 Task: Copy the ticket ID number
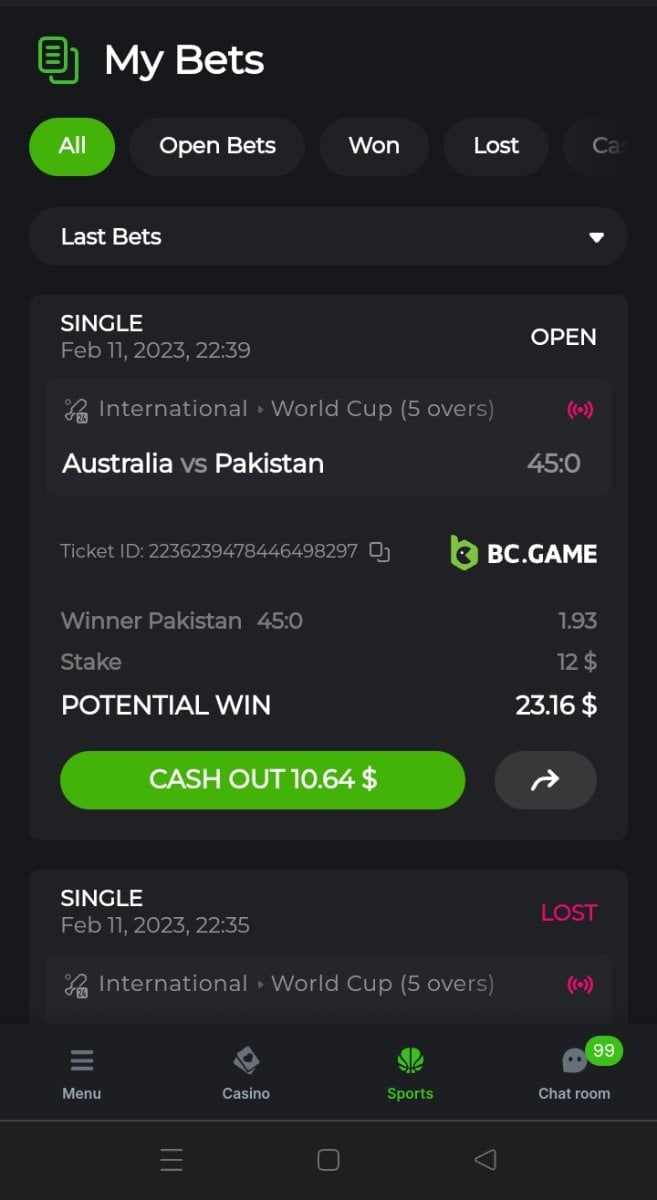tap(380, 551)
